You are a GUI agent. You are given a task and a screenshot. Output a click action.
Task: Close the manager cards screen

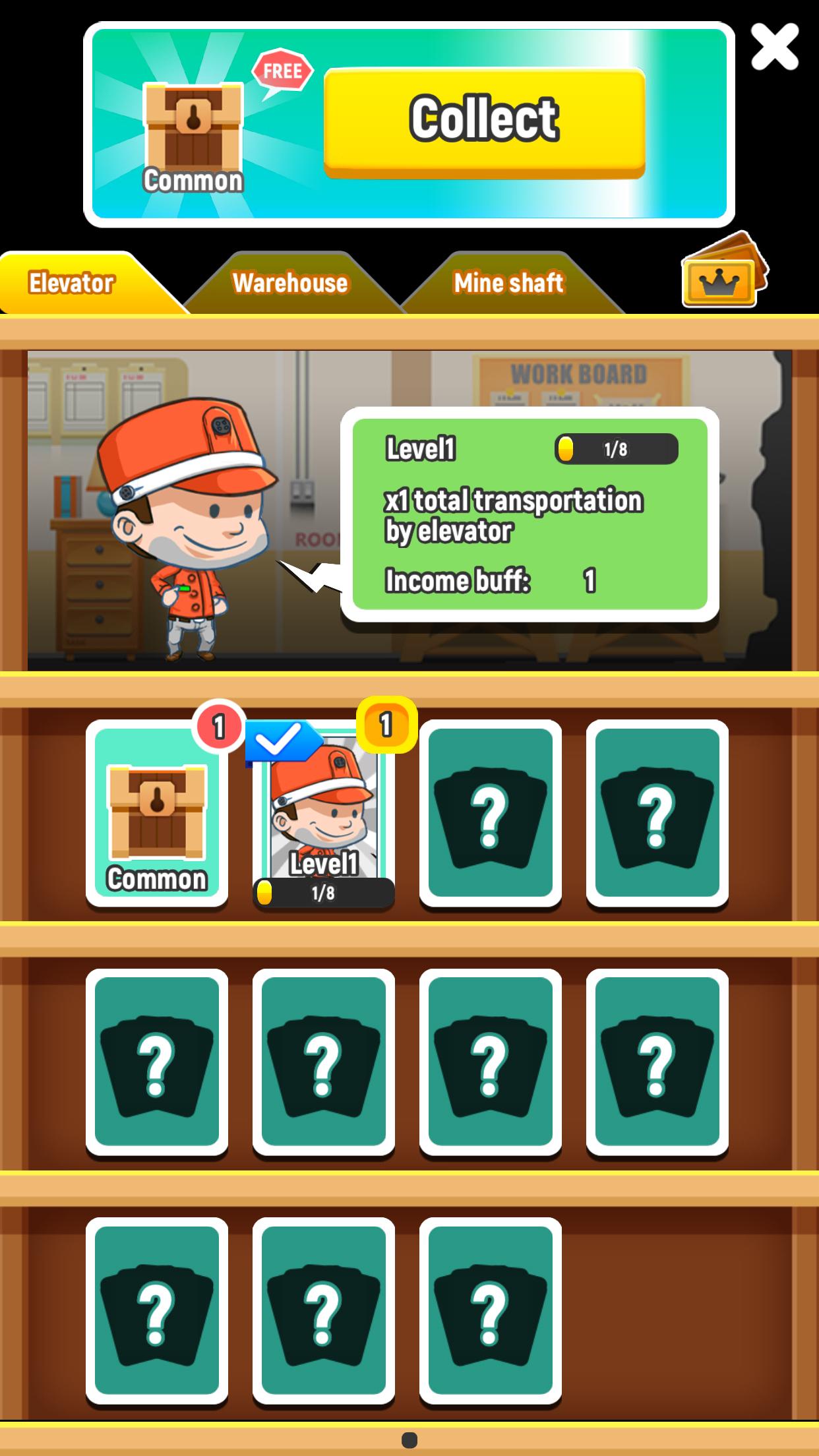[x=775, y=47]
